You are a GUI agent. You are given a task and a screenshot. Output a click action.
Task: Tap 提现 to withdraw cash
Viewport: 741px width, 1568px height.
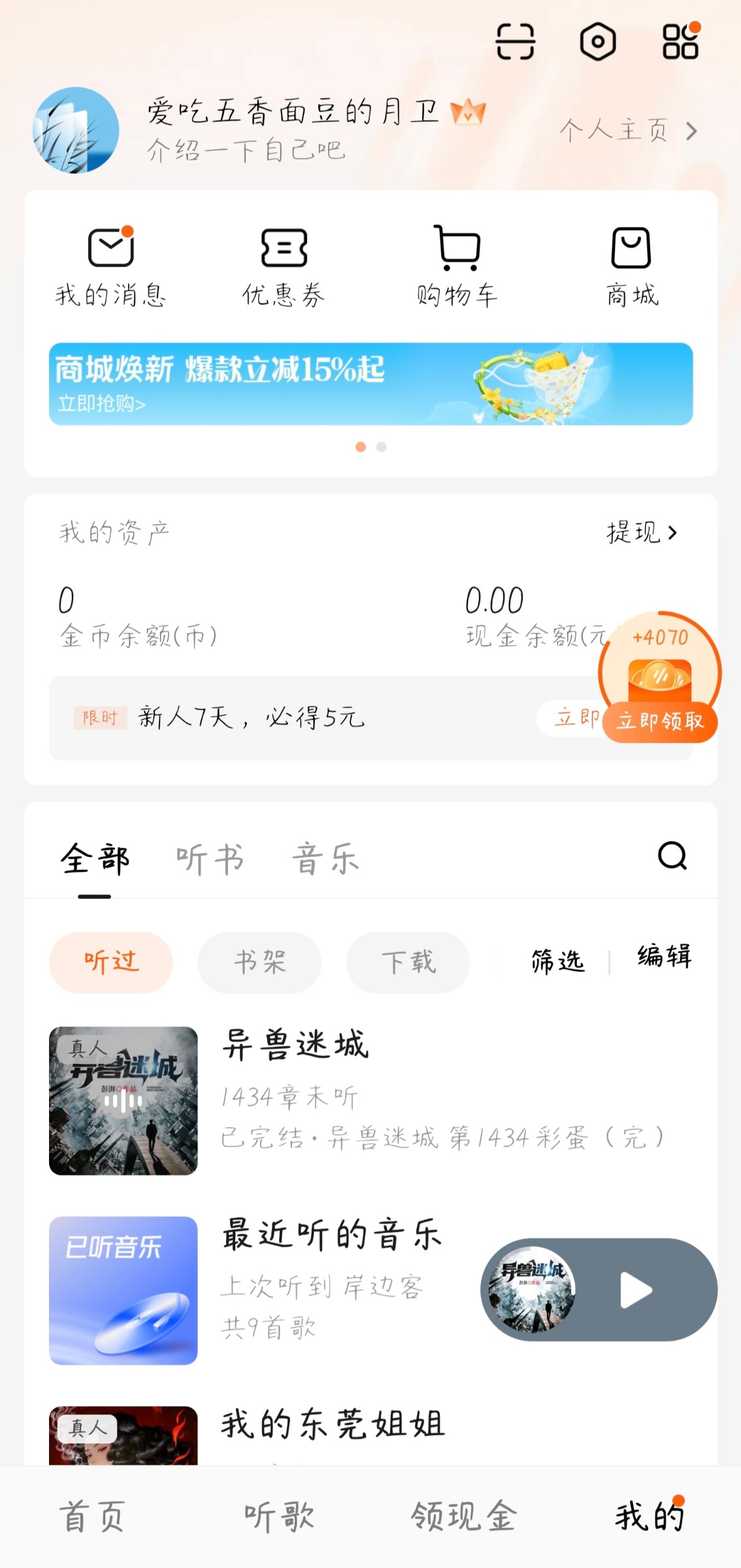[x=642, y=532]
